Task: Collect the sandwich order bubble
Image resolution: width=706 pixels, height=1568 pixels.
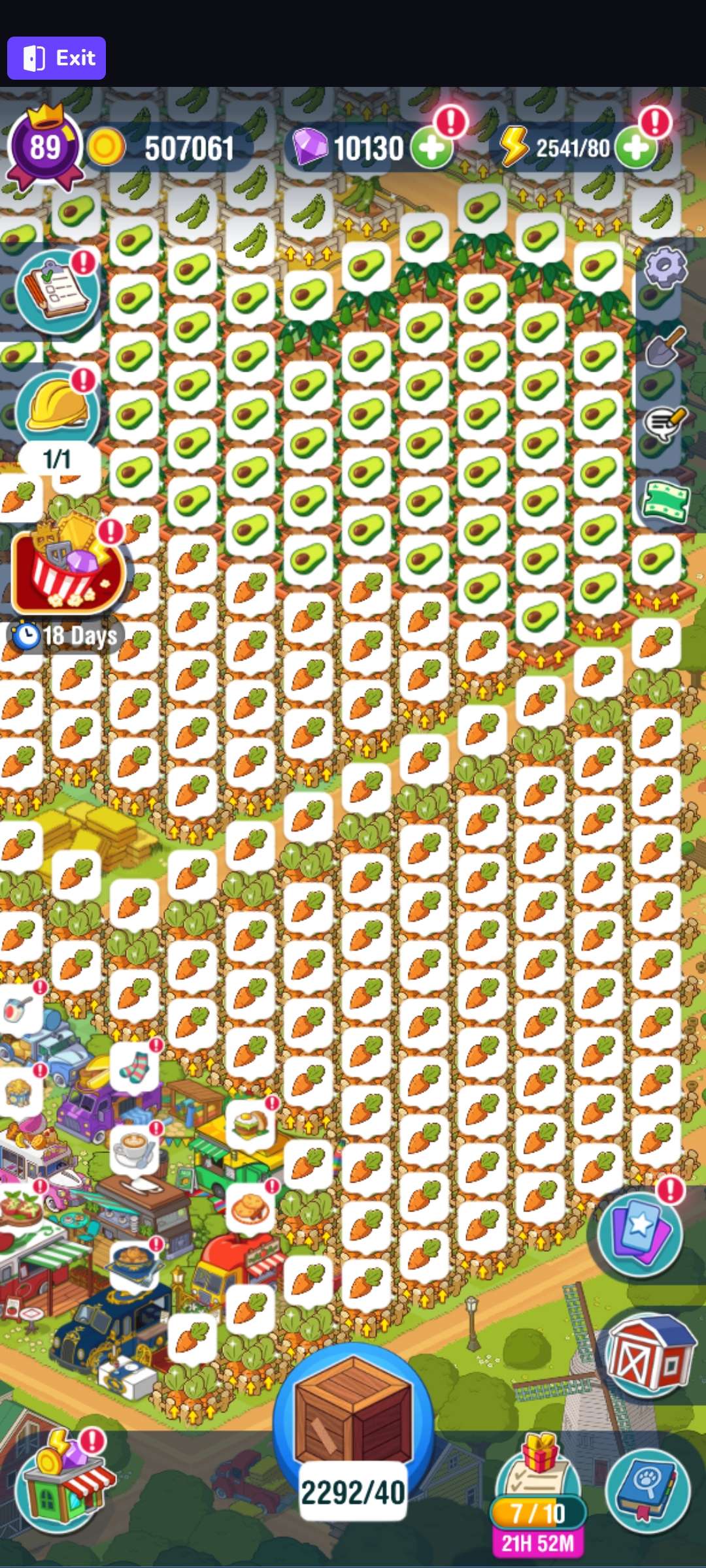Action: coord(250,1125)
